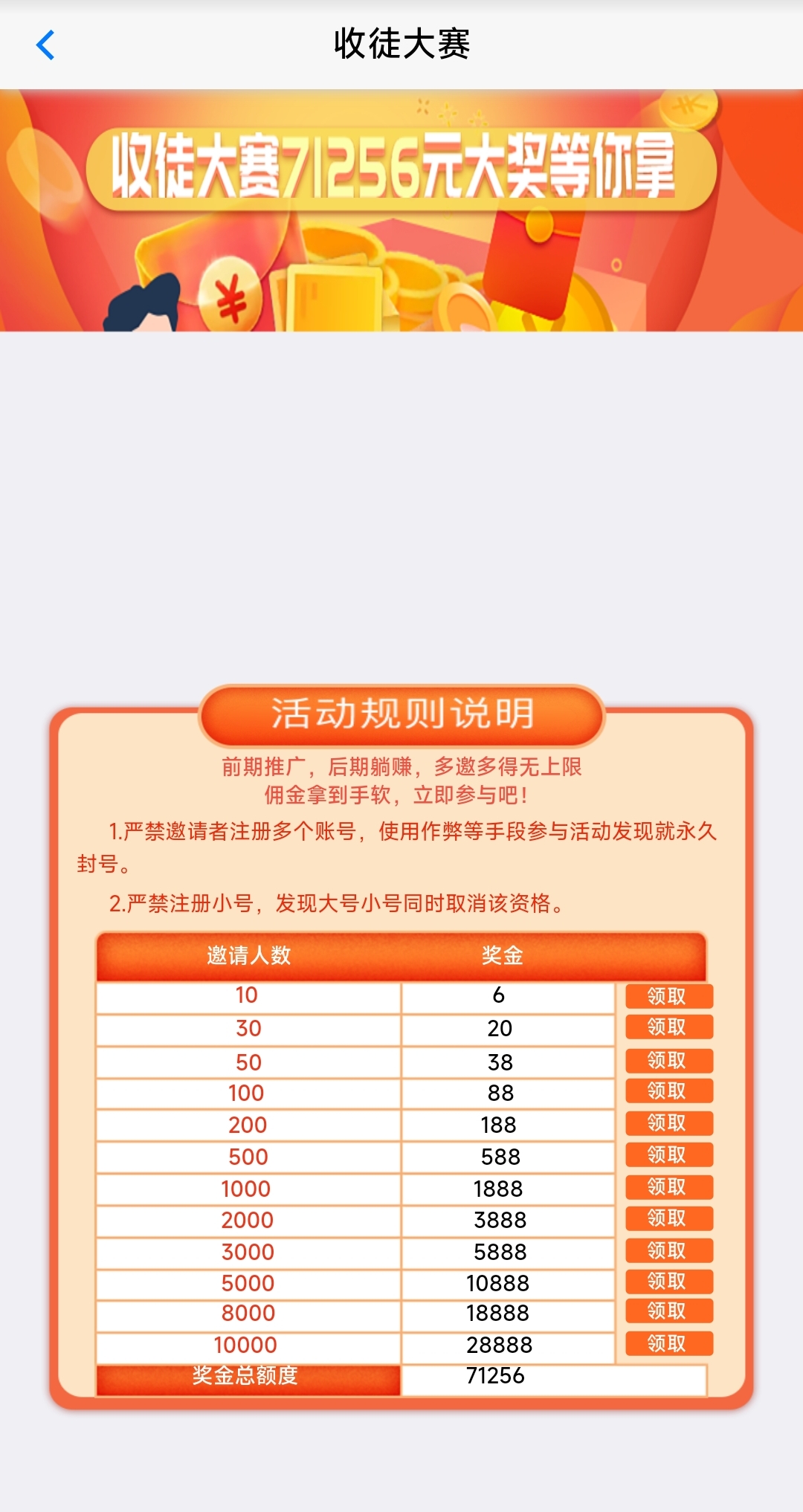Viewport: 803px width, 1512px height.
Task: Tap 领取 in the 50 invites row
Action: (x=668, y=1060)
